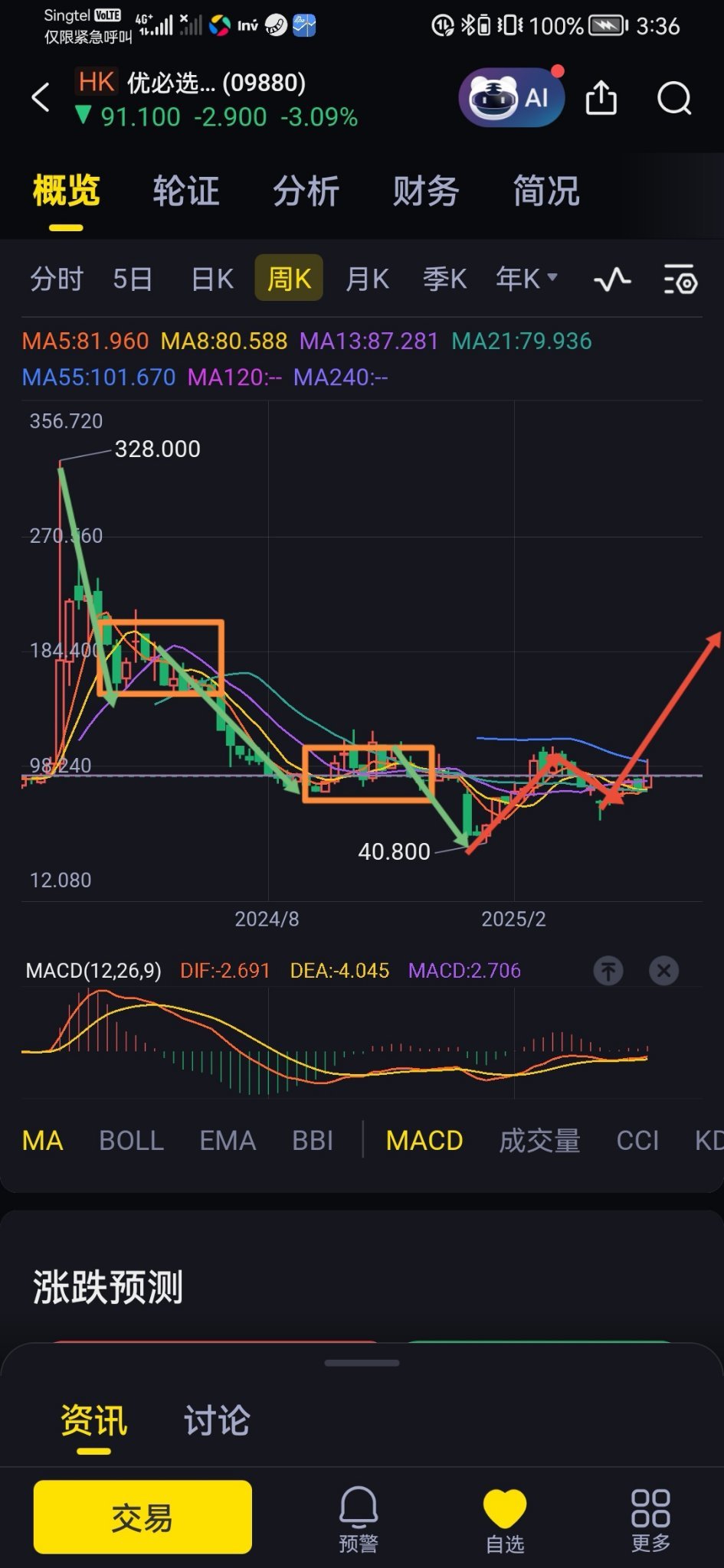Screen dimensions: 724x1568
Task: Share this stock page
Action: click(x=601, y=98)
